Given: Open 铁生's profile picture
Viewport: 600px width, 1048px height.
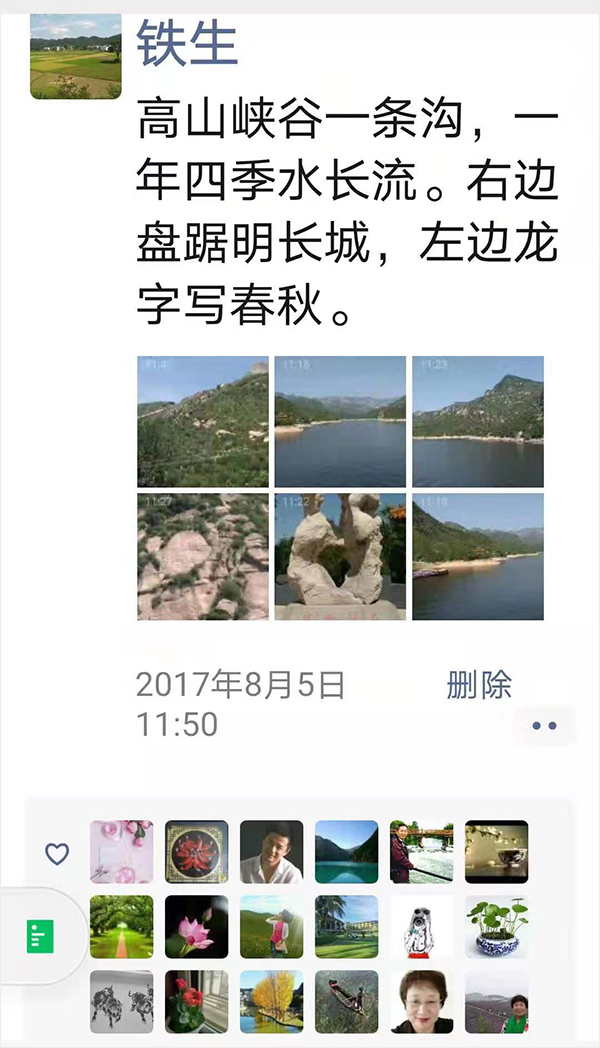Looking at the screenshot, I should click(x=76, y=56).
